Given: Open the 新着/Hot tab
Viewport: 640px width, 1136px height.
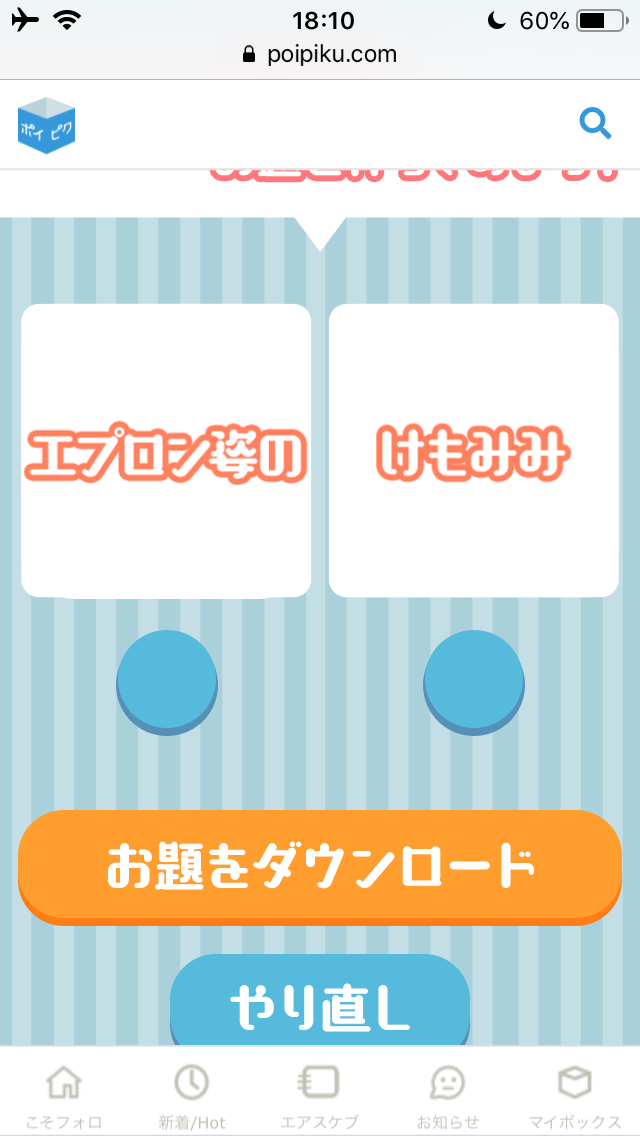Looking at the screenshot, I should (192, 1094).
